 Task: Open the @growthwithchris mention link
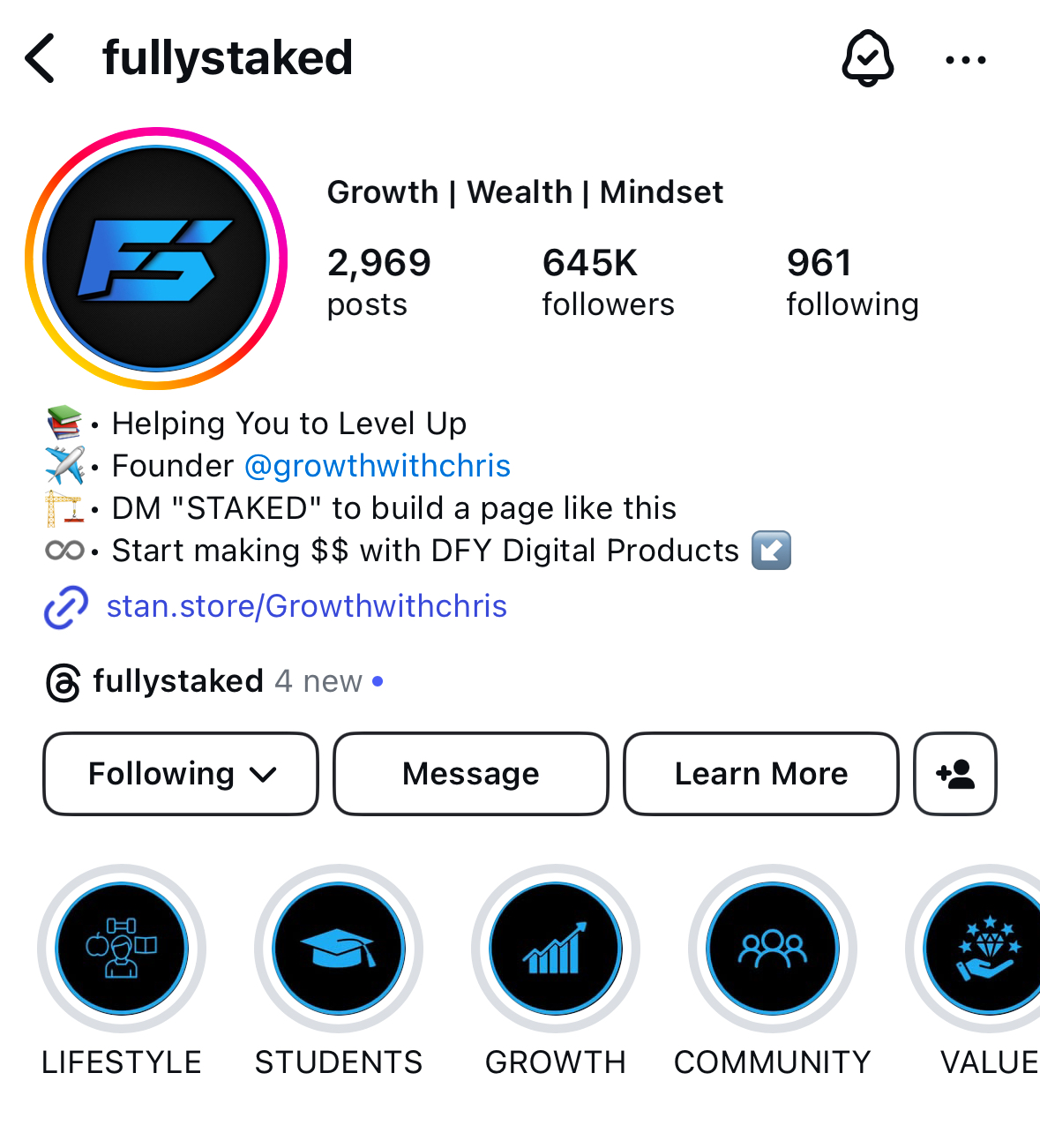[x=378, y=466]
